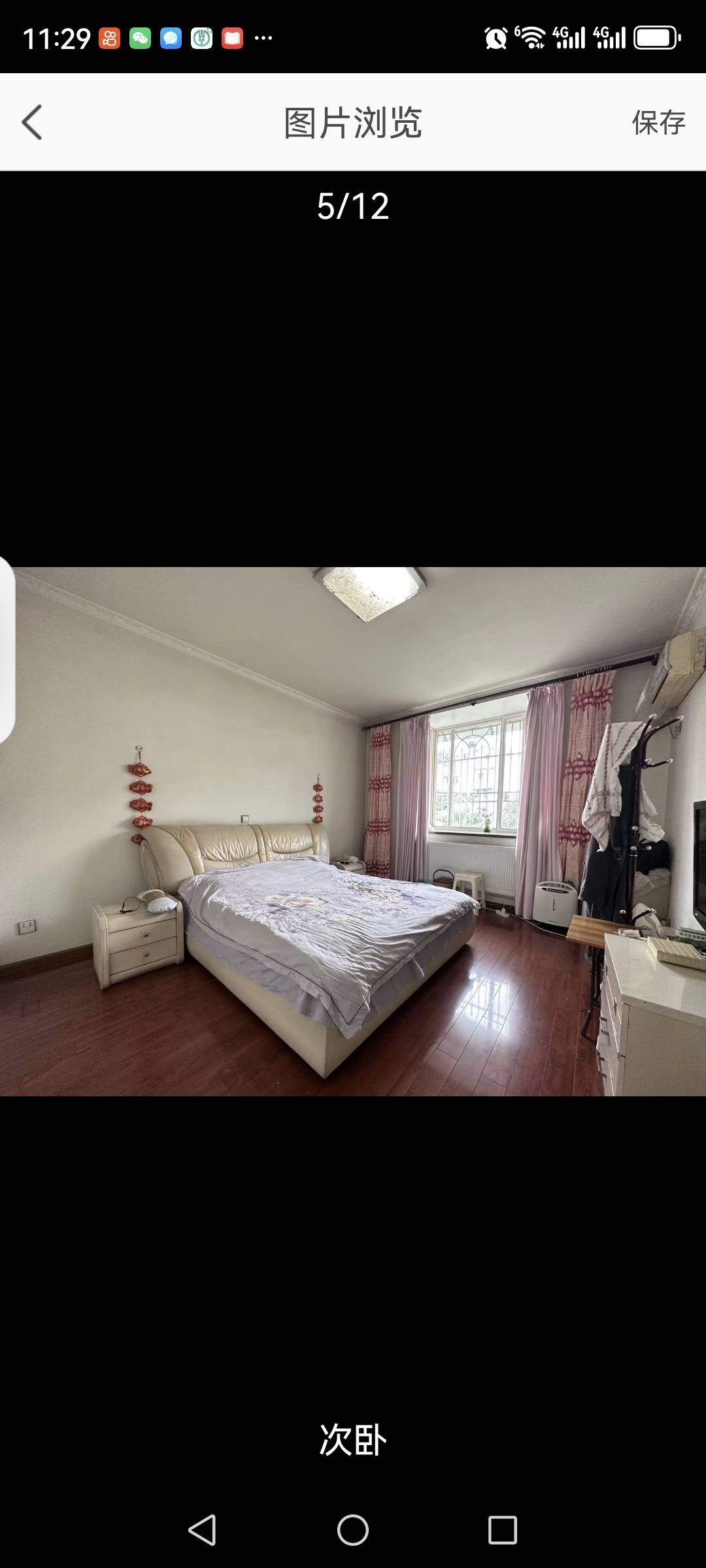Save the current photo via 保存

click(658, 122)
